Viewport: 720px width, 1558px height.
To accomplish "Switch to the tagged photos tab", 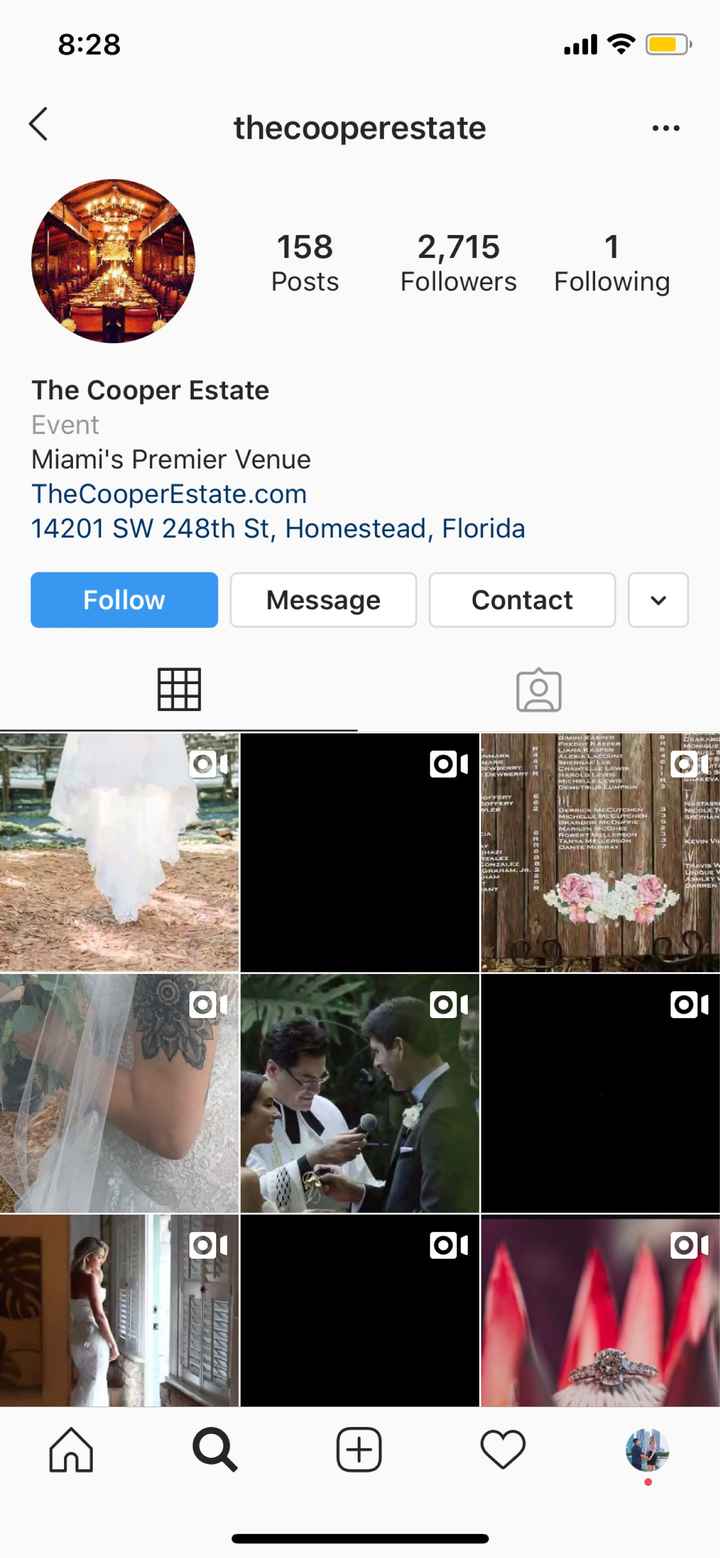I will coord(538,690).
